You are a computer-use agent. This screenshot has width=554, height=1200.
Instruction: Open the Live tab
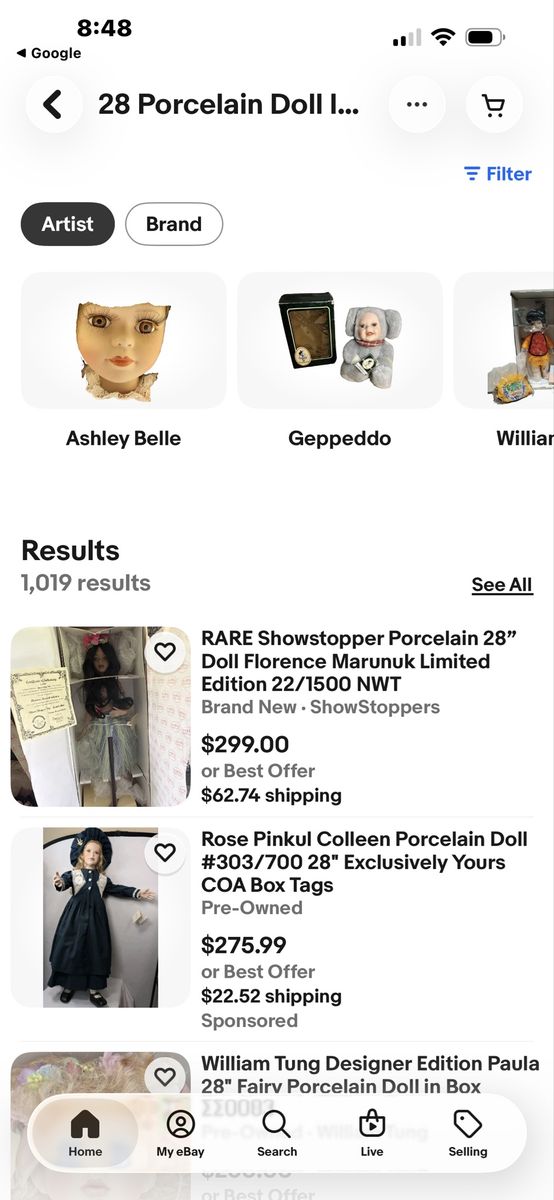tap(372, 1133)
